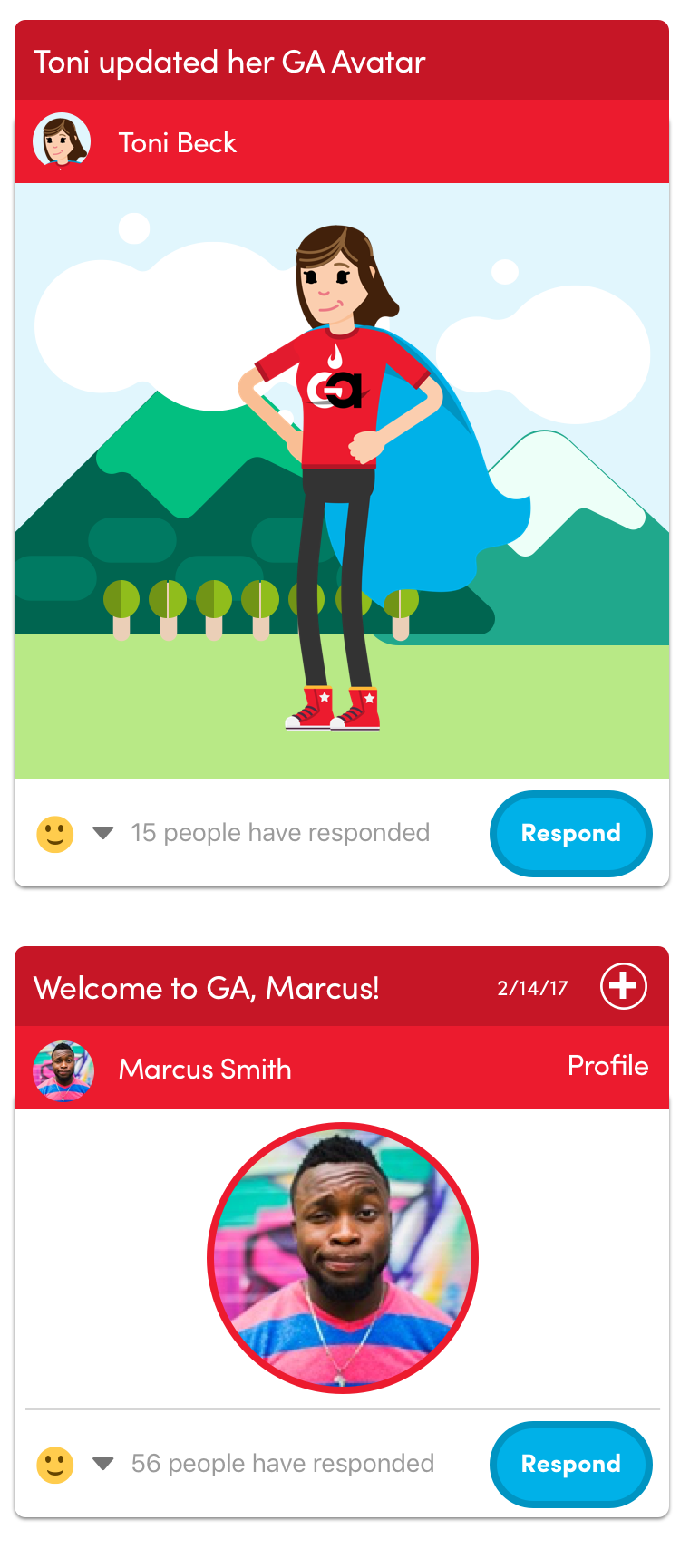This screenshot has width=680, height=1568.
Task: Respond to Toni's avatar update
Action: (x=570, y=833)
